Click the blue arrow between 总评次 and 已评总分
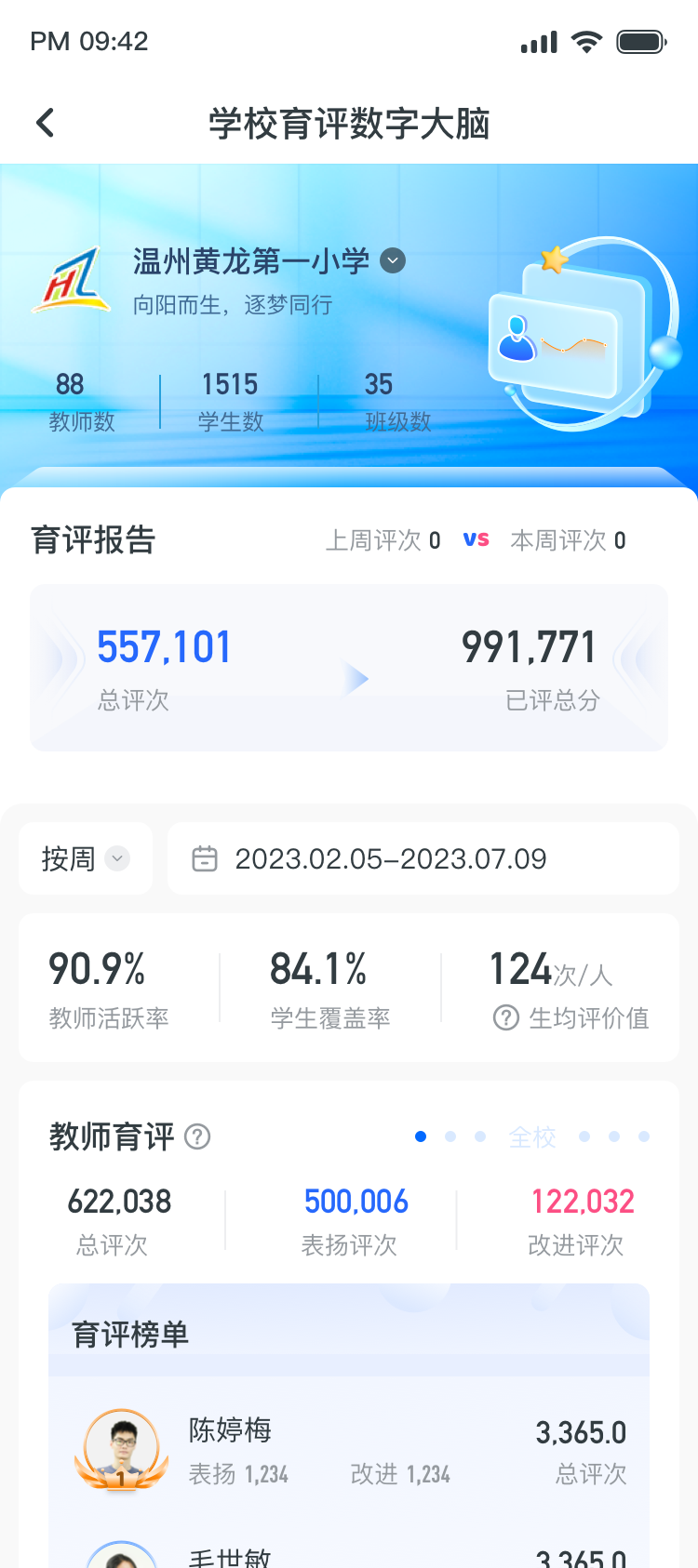 click(x=356, y=679)
